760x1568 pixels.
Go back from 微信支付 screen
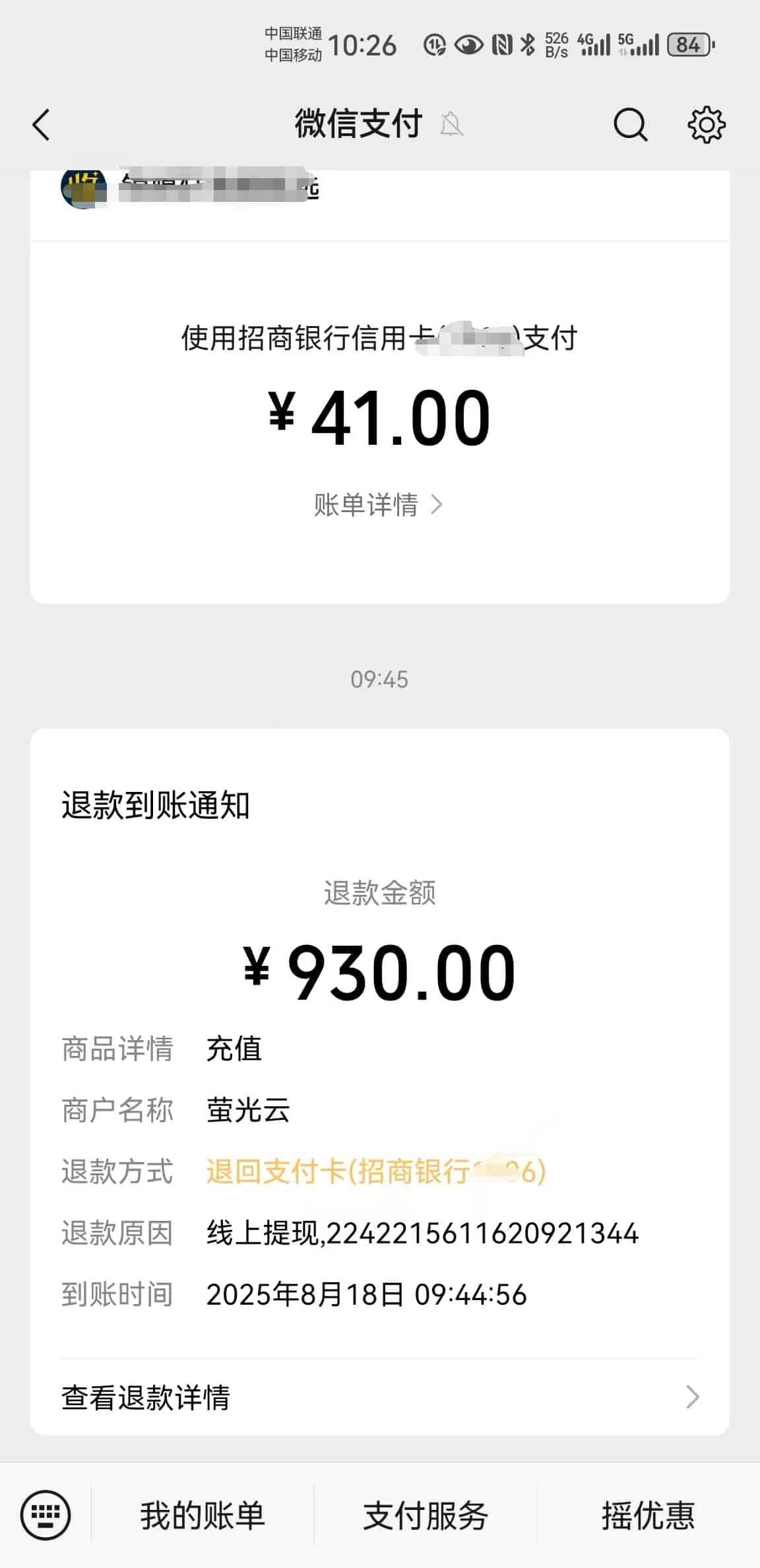(41, 125)
